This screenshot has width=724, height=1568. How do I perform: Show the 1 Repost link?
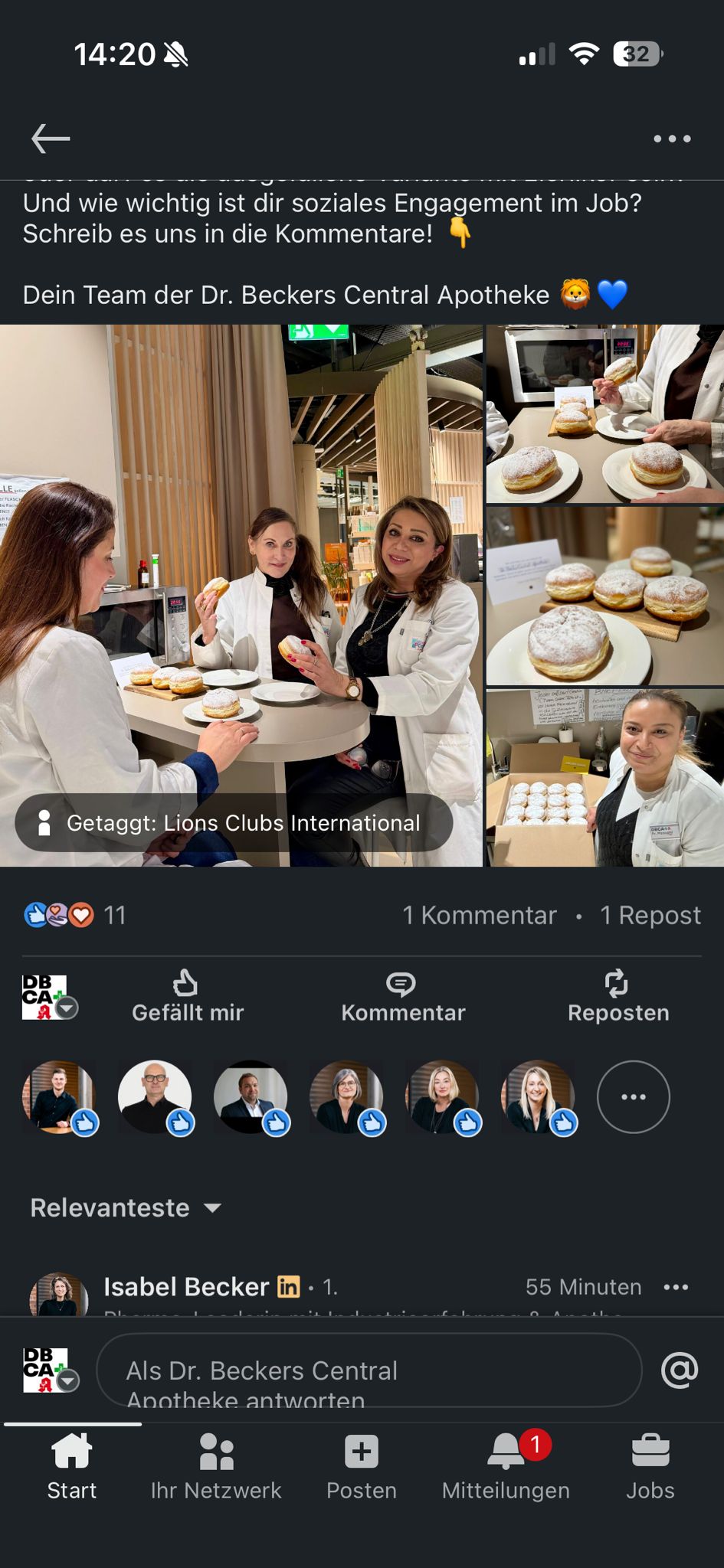650,915
